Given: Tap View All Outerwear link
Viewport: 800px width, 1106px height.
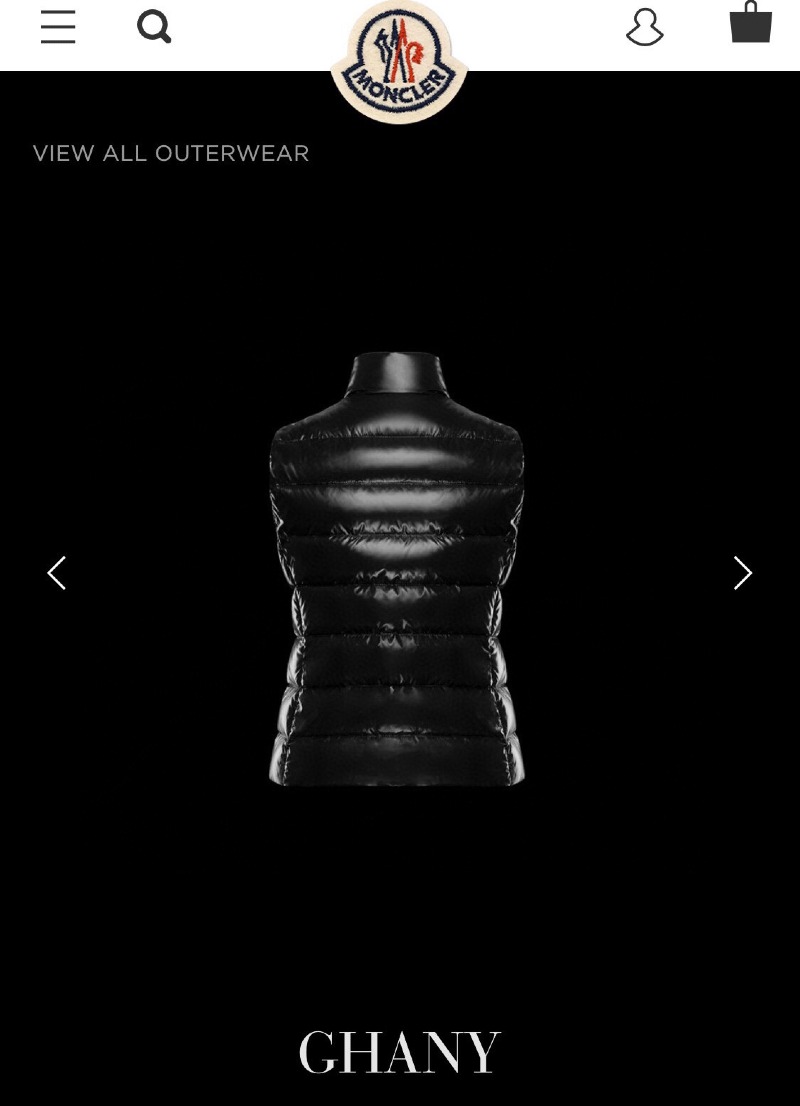Looking at the screenshot, I should point(171,153).
